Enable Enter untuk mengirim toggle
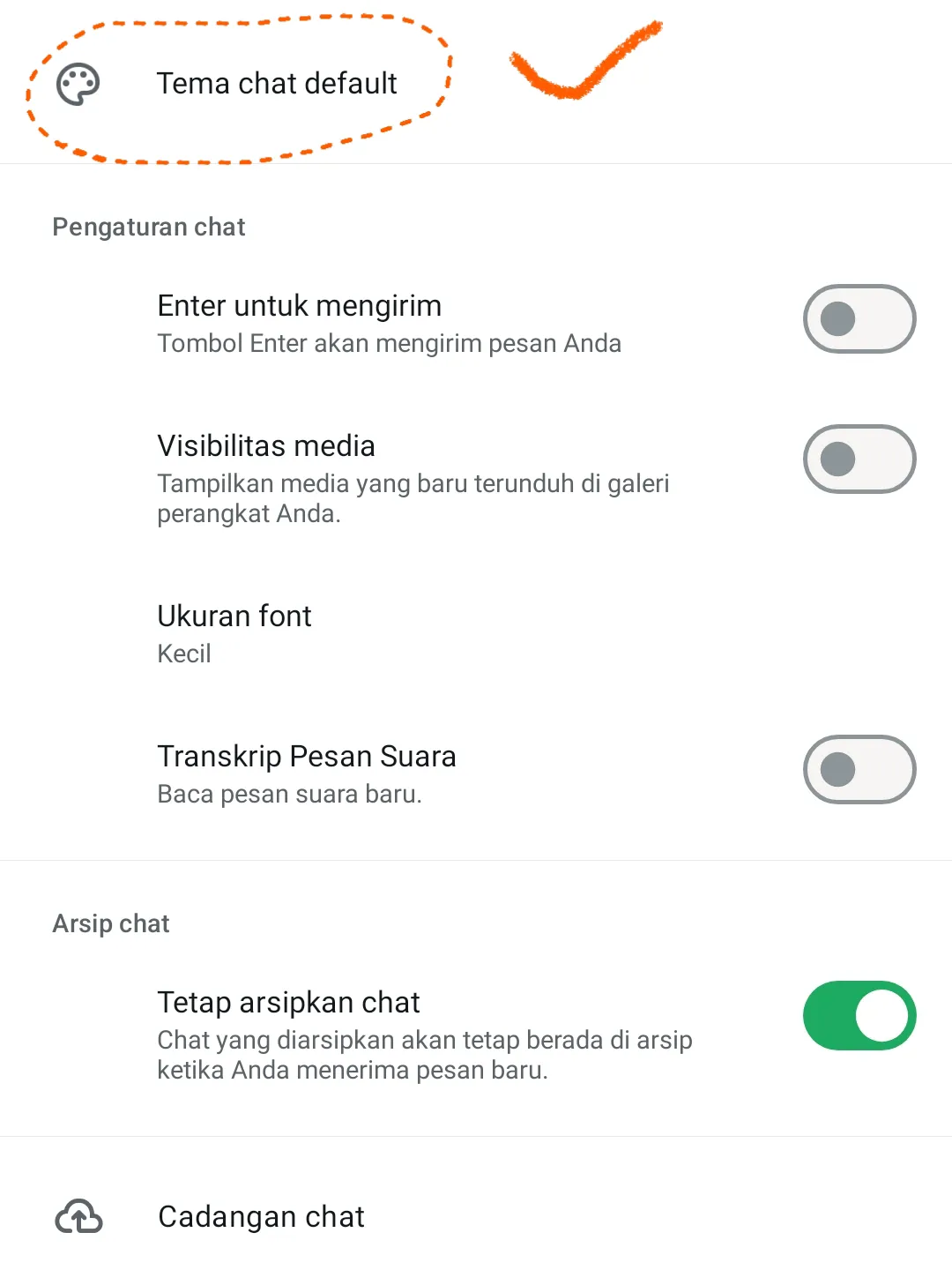 pos(859,318)
